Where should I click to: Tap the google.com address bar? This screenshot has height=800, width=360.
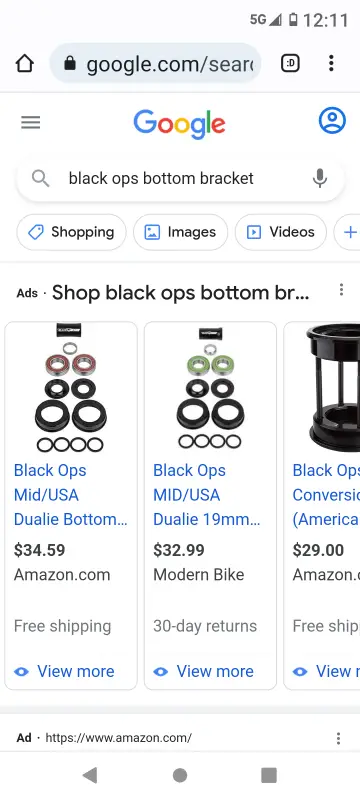[x=156, y=64]
